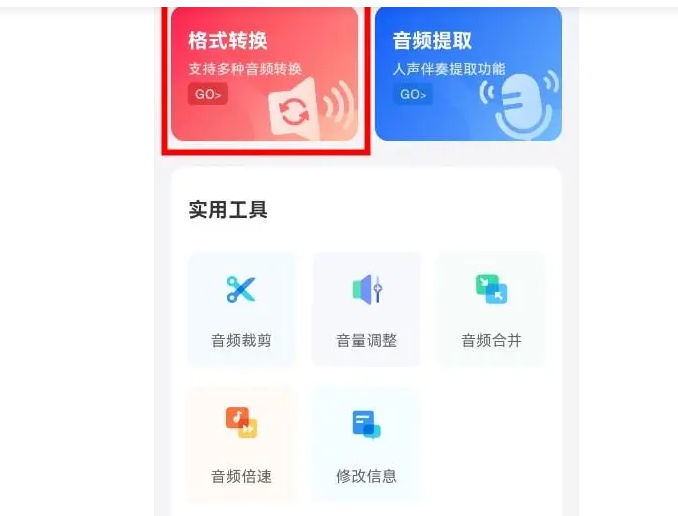Open the 音频裁剪 audio trimming tool
This screenshot has height=516, width=678.
coord(241,309)
